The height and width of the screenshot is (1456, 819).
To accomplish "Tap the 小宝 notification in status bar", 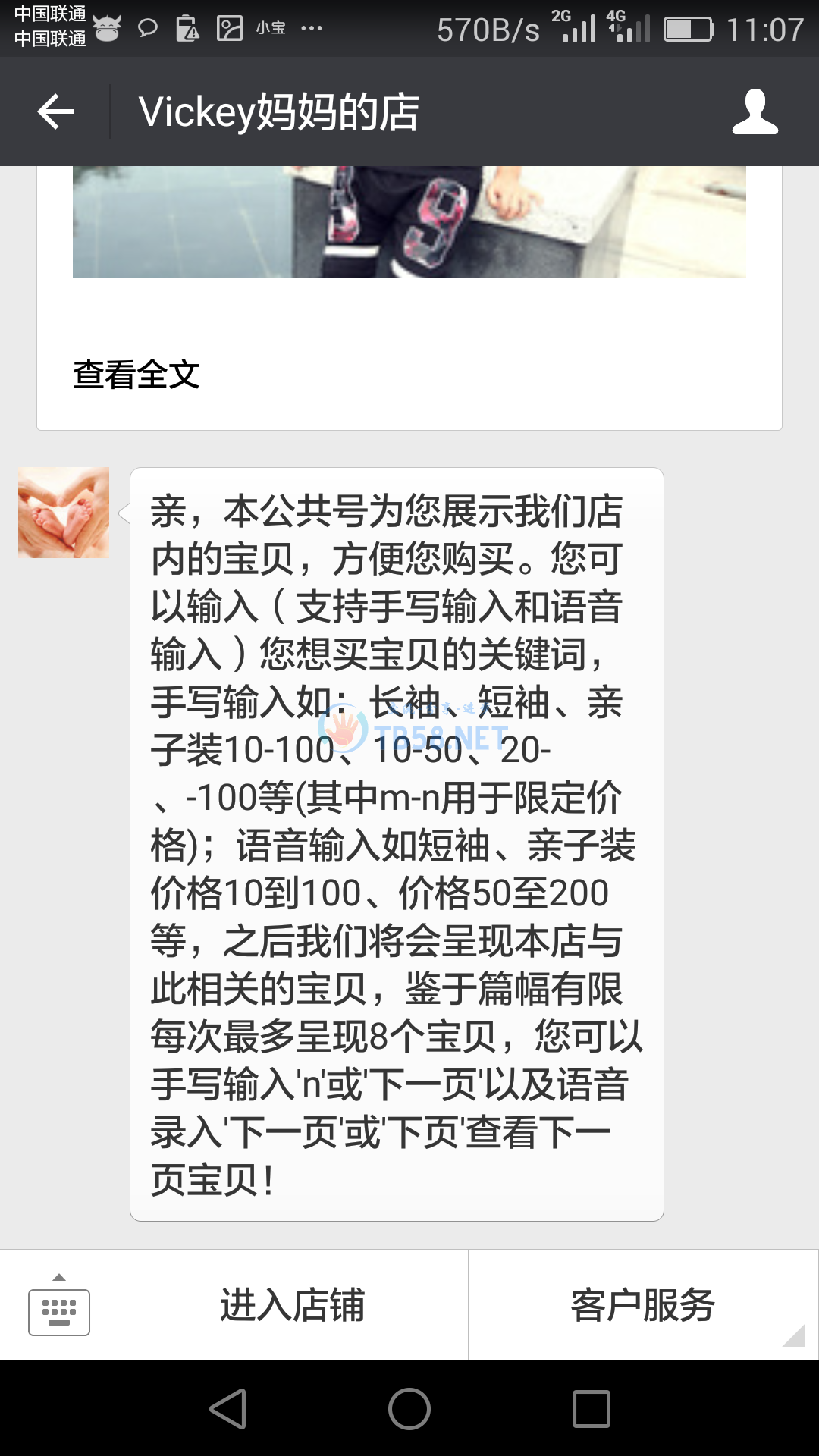I will click(x=271, y=27).
